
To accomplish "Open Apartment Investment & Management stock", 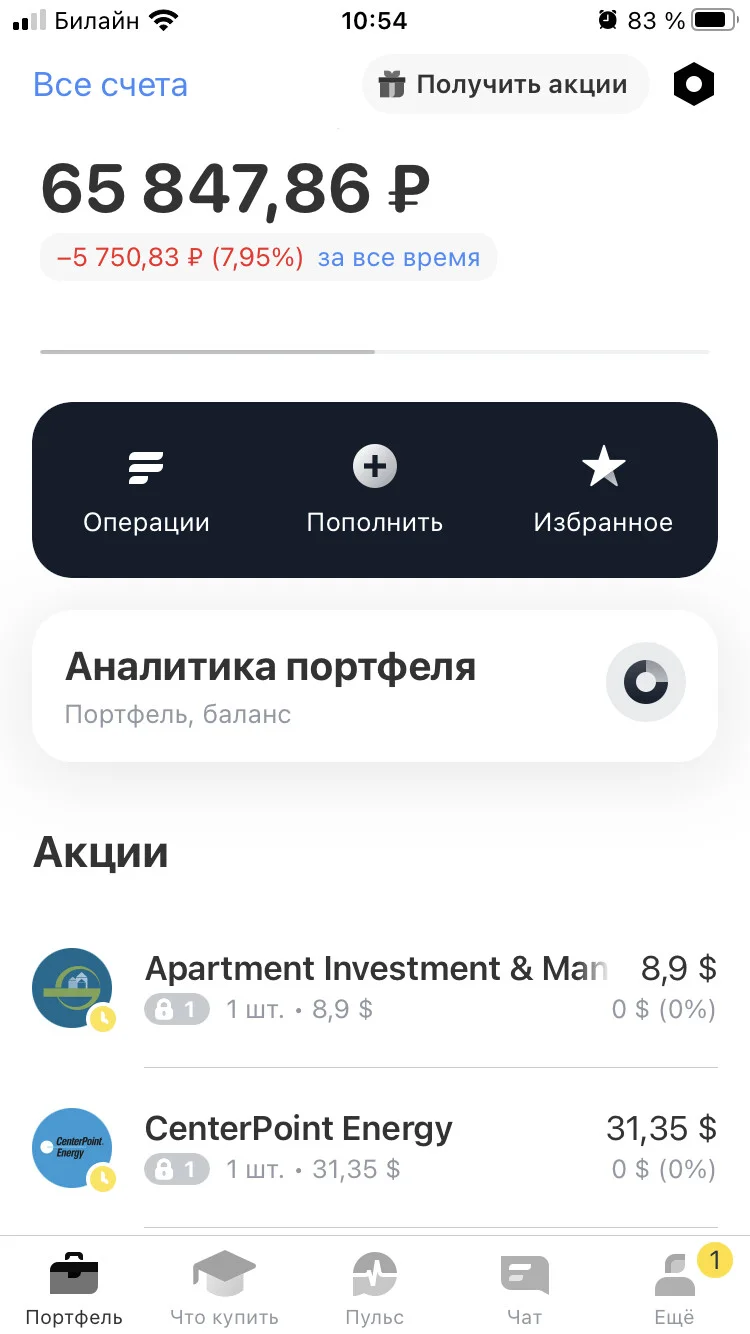I will click(x=375, y=988).
